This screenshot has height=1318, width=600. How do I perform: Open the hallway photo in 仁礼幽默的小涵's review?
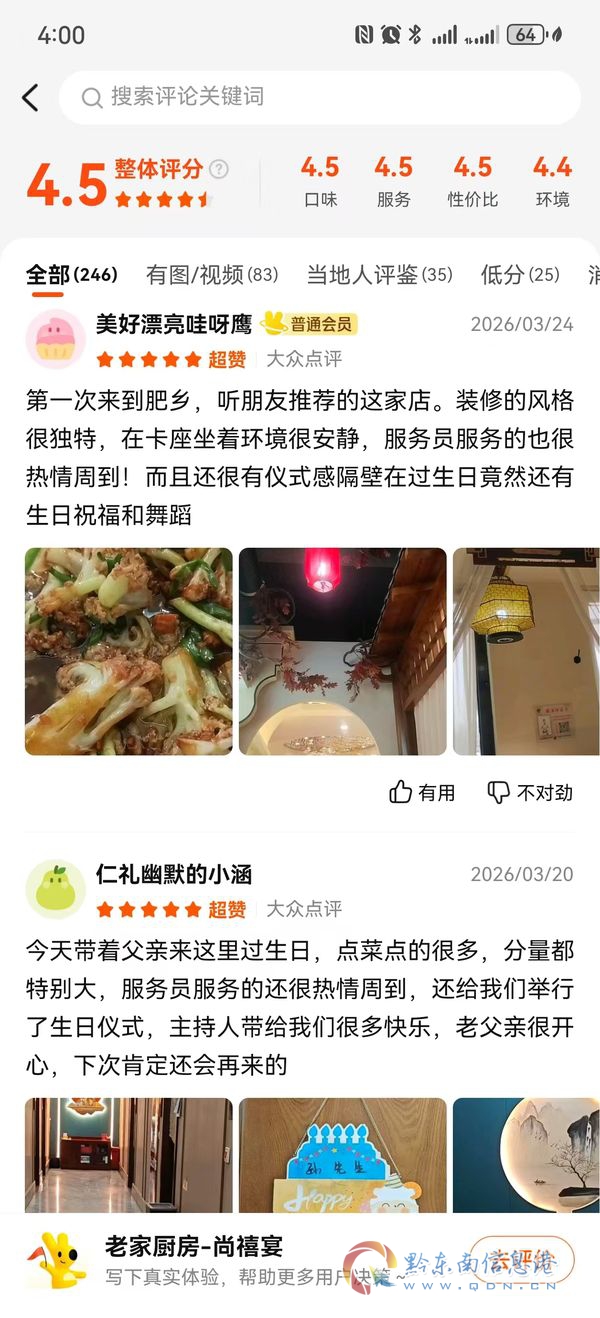(129, 1155)
